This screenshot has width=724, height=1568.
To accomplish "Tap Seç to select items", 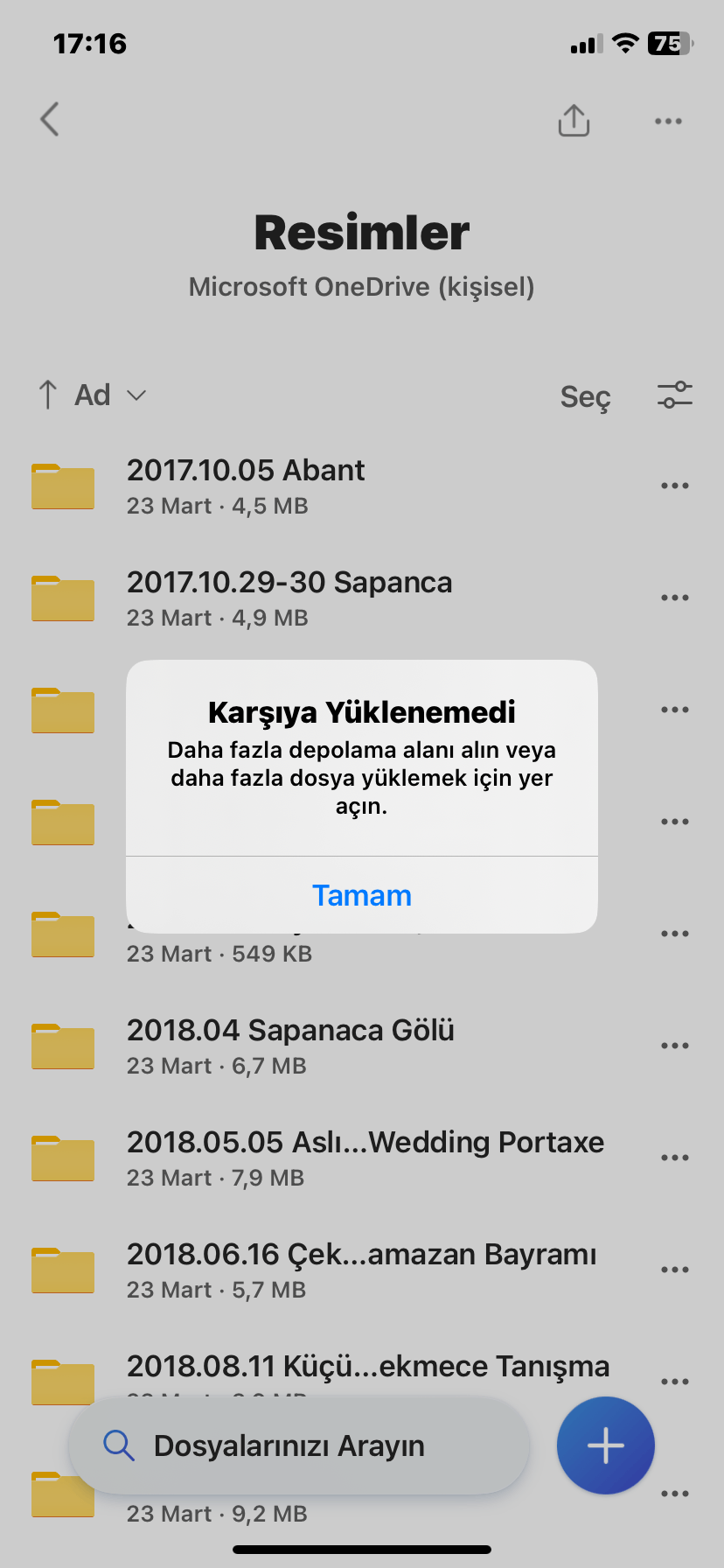I will tap(585, 396).
